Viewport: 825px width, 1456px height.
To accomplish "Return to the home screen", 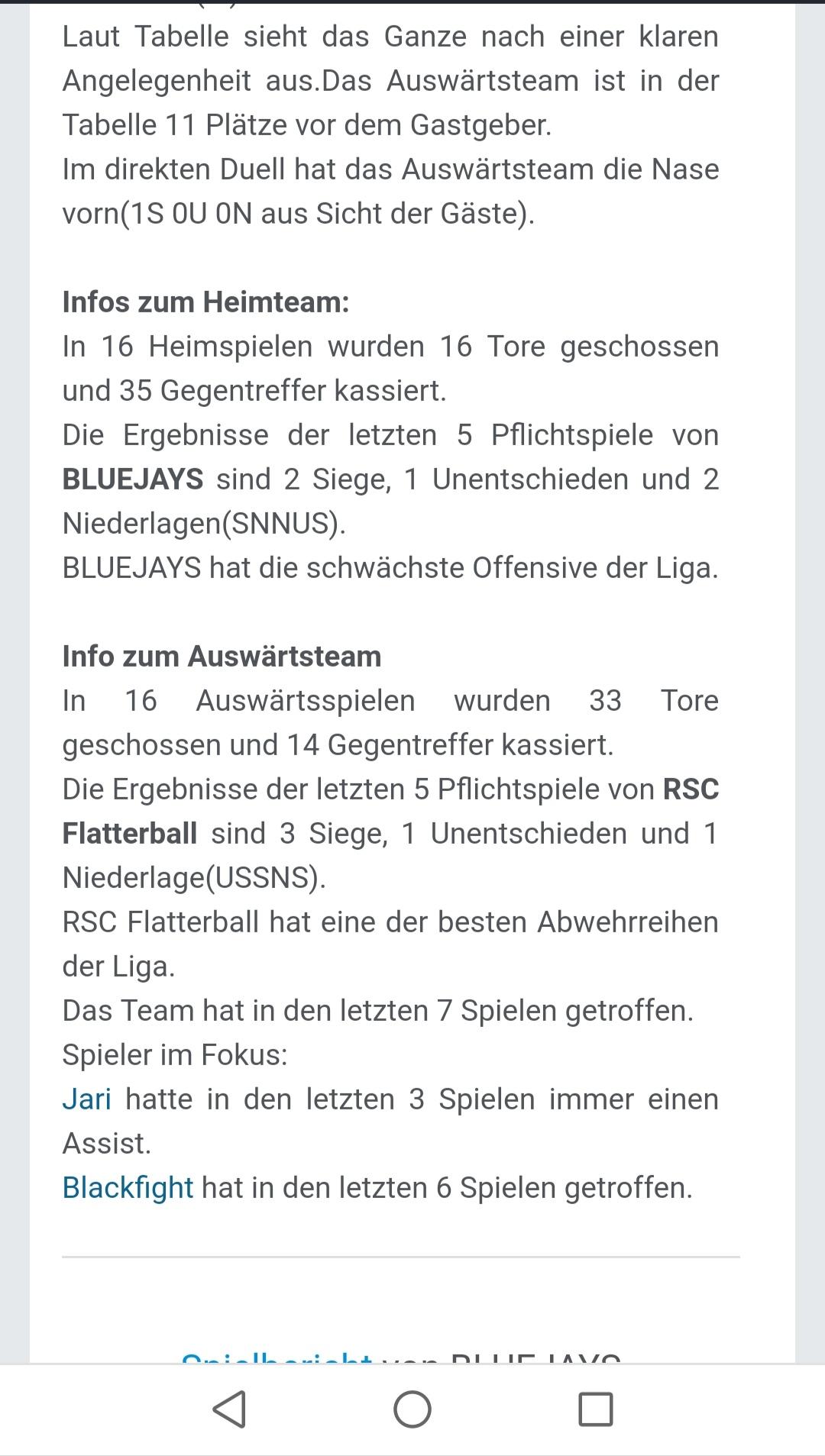I will point(412,1409).
